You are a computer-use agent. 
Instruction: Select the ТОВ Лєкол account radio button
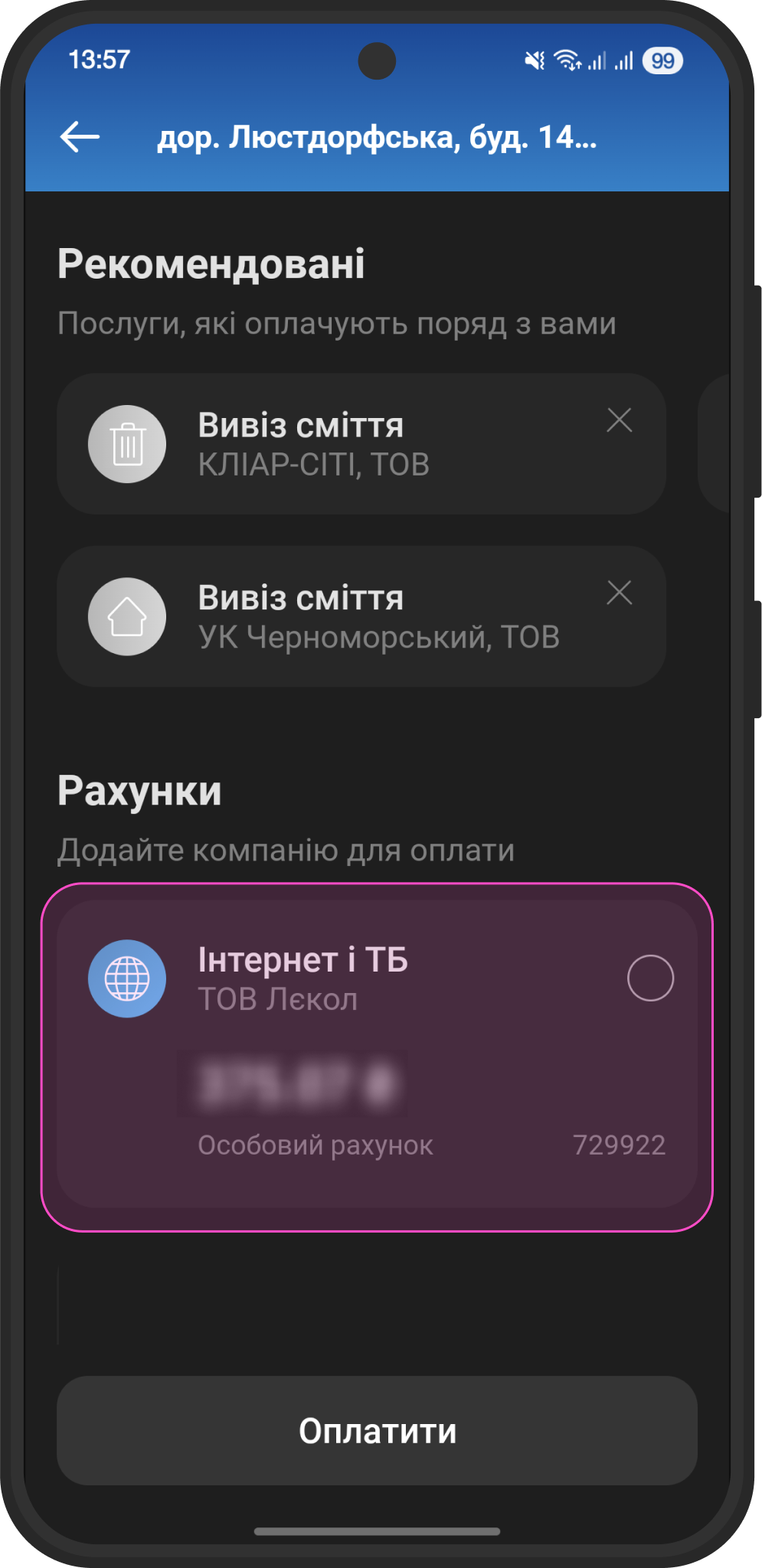pos(650,978)
